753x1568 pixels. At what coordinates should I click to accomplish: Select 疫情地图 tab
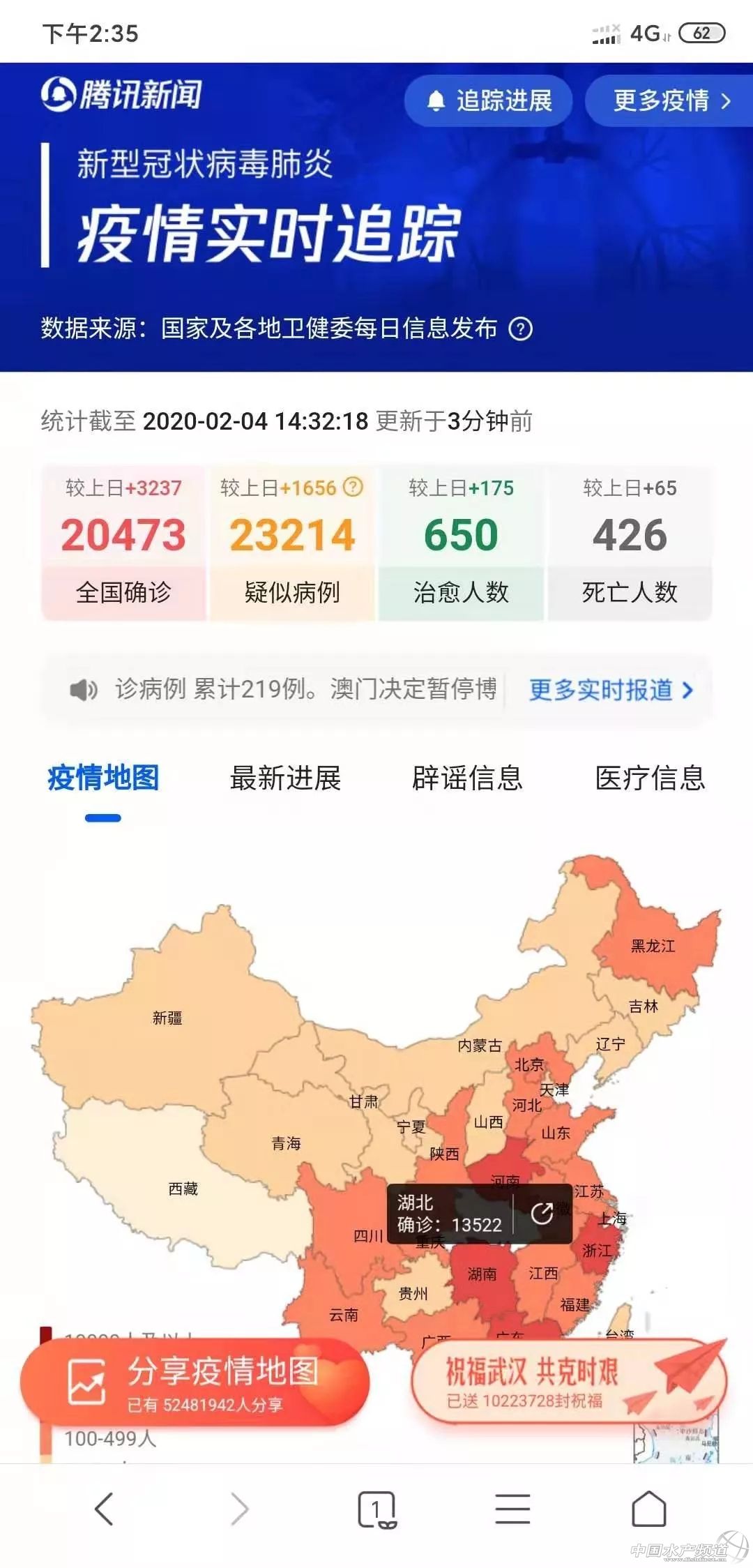click(103, 778)
